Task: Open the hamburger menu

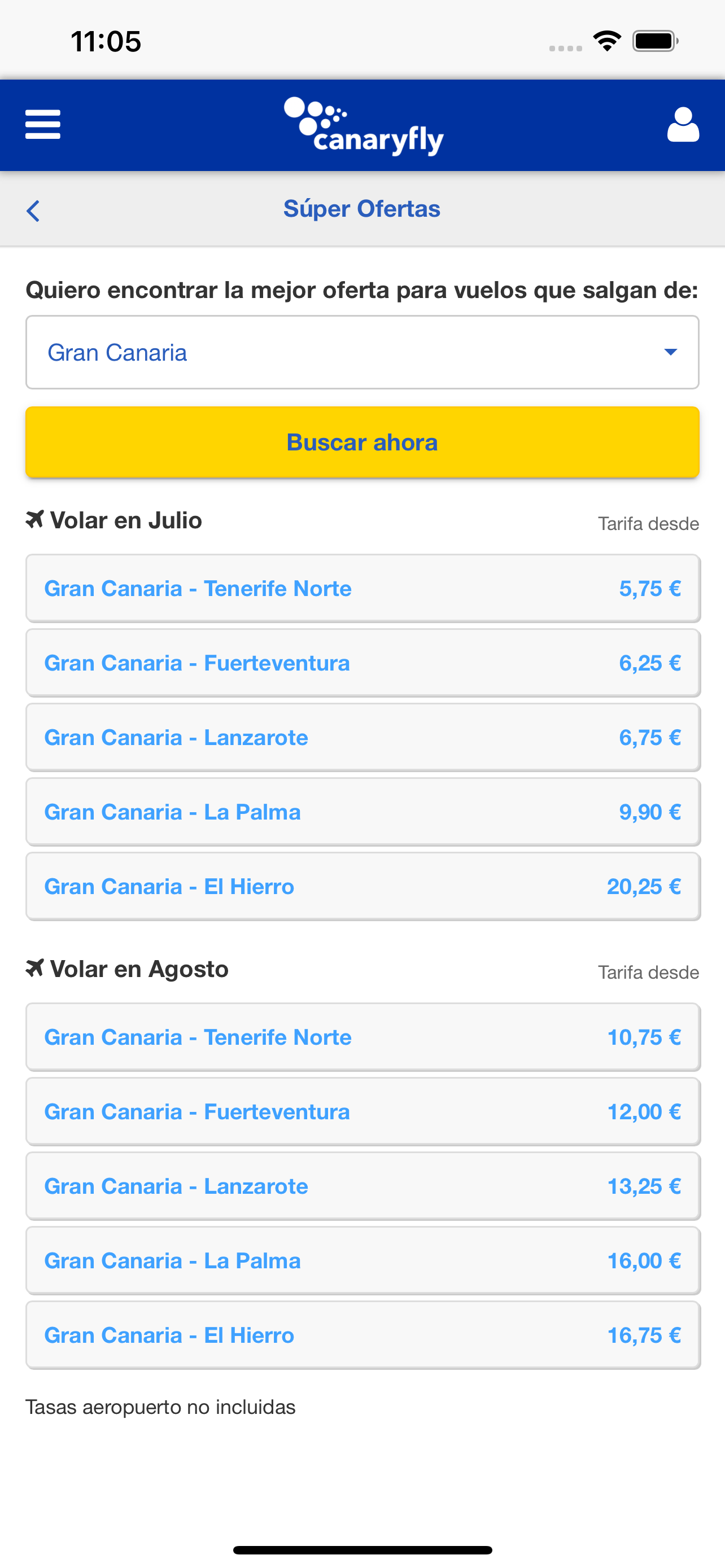Action: point(42,124)
